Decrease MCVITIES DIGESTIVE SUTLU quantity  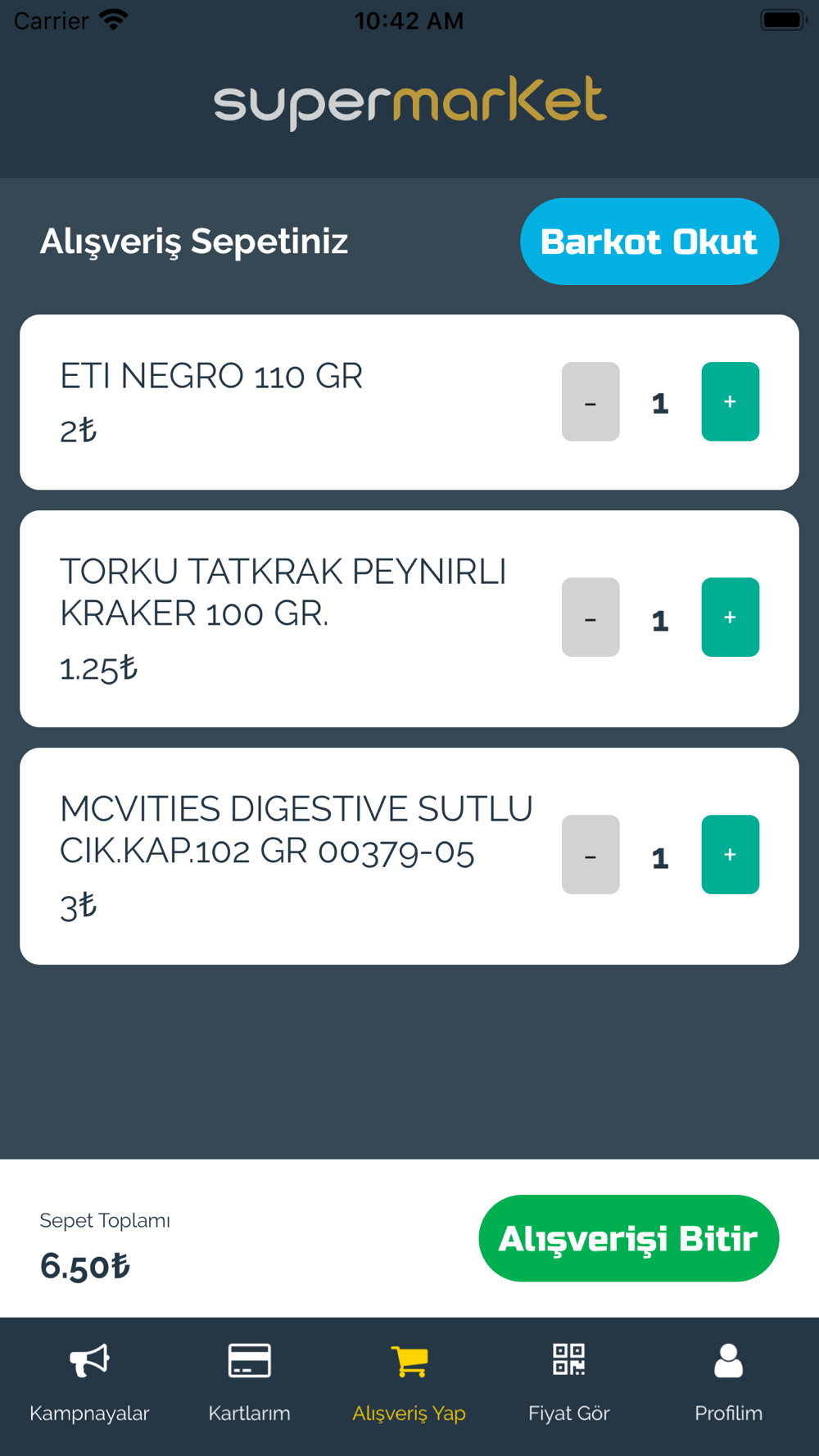(x=590, y=854)
